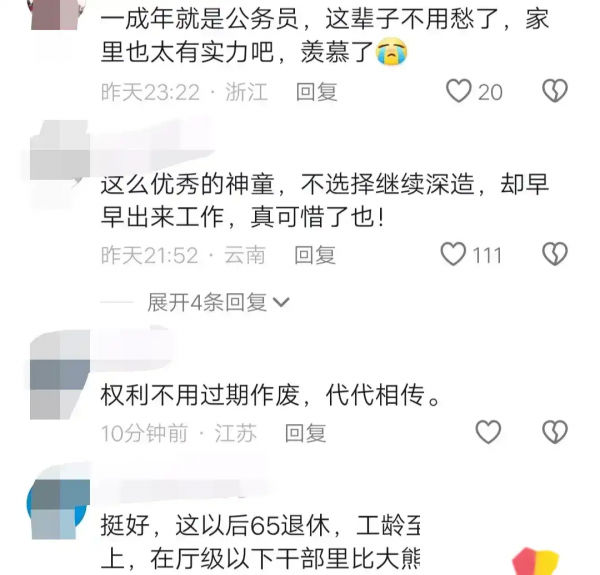Reply to the Yunnan comment

coord(315,254)
